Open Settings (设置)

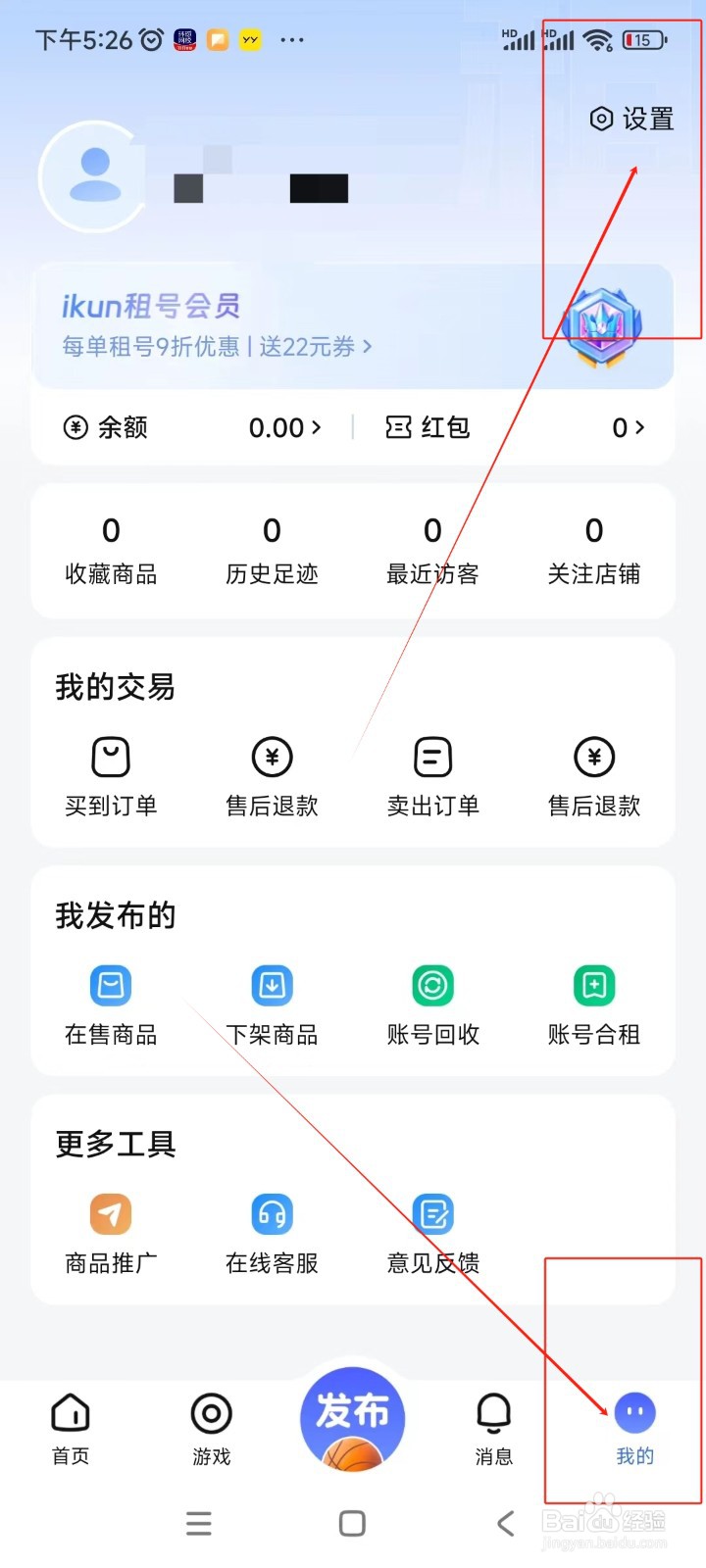tap(632, 120)
